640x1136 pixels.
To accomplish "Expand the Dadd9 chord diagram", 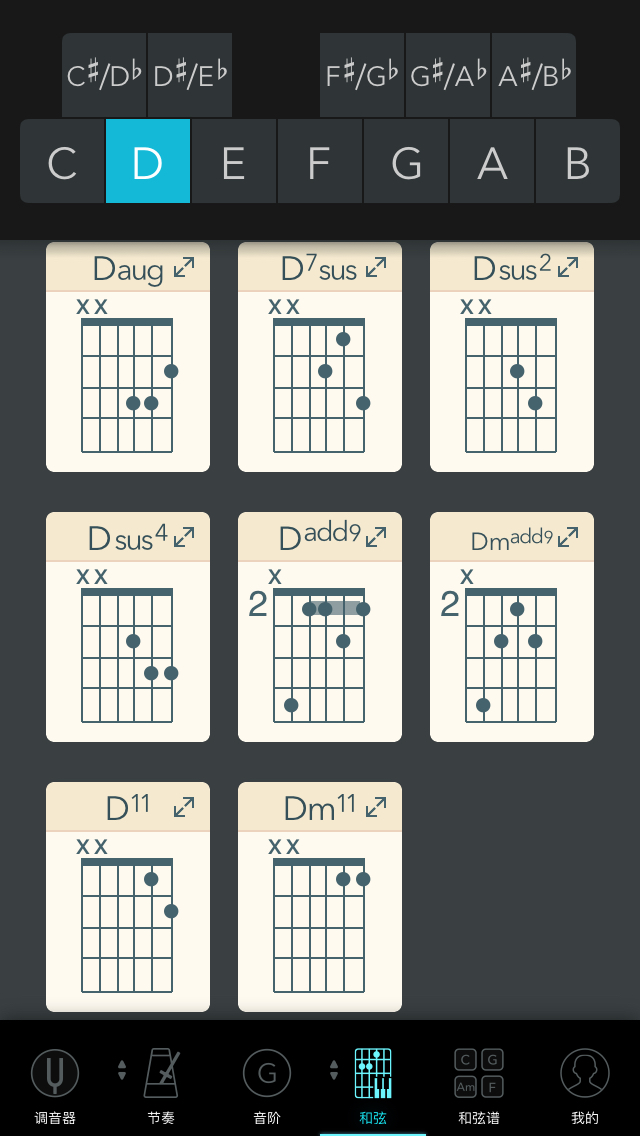I will pos(376,538).
